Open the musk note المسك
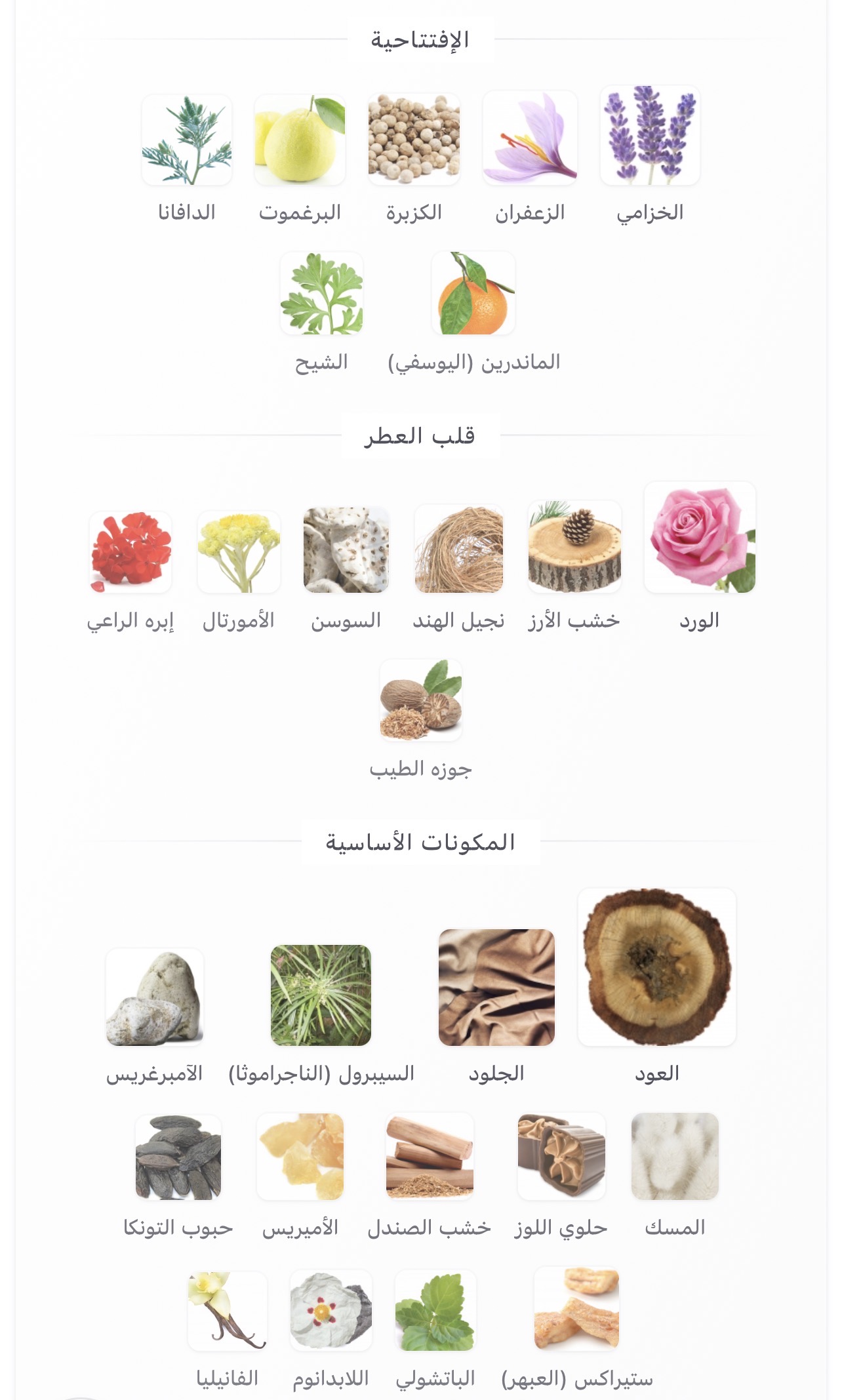Viewport: 842px width, 1400px height. pyautogui.click(x=675, y=1156)
